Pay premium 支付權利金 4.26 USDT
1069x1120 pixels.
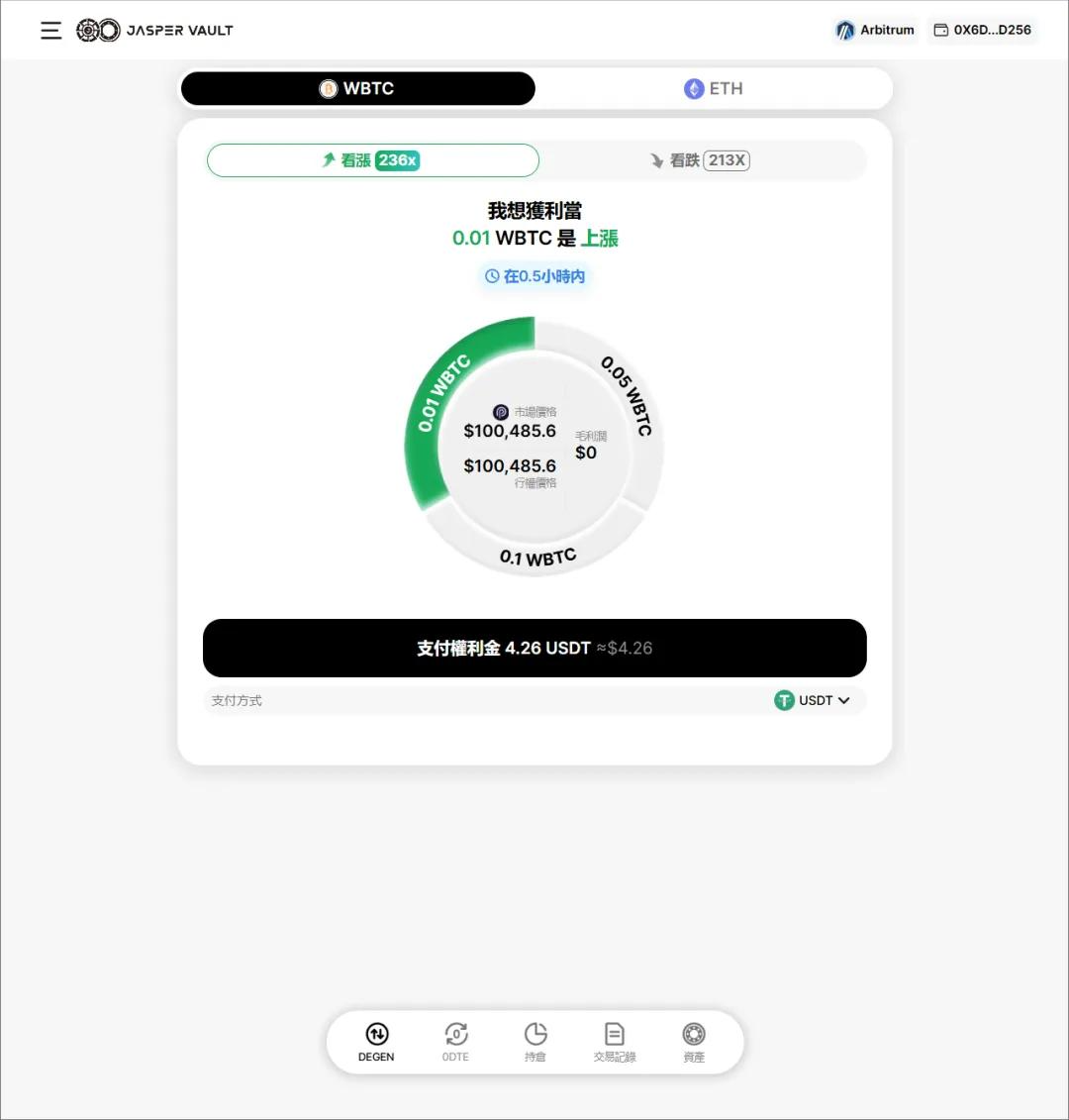coord(534,649)
